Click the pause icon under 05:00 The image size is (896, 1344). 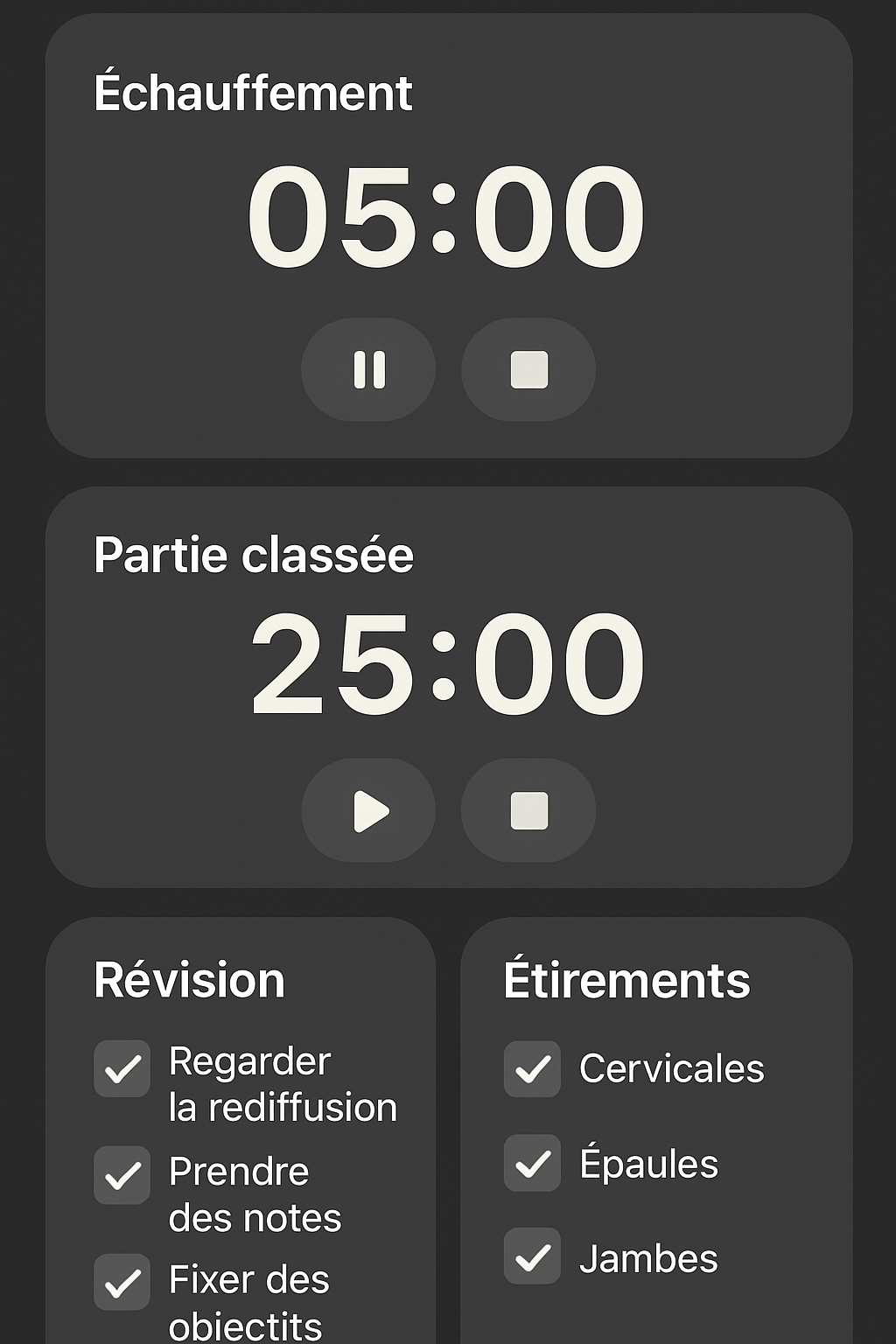[x=367, y=370]
